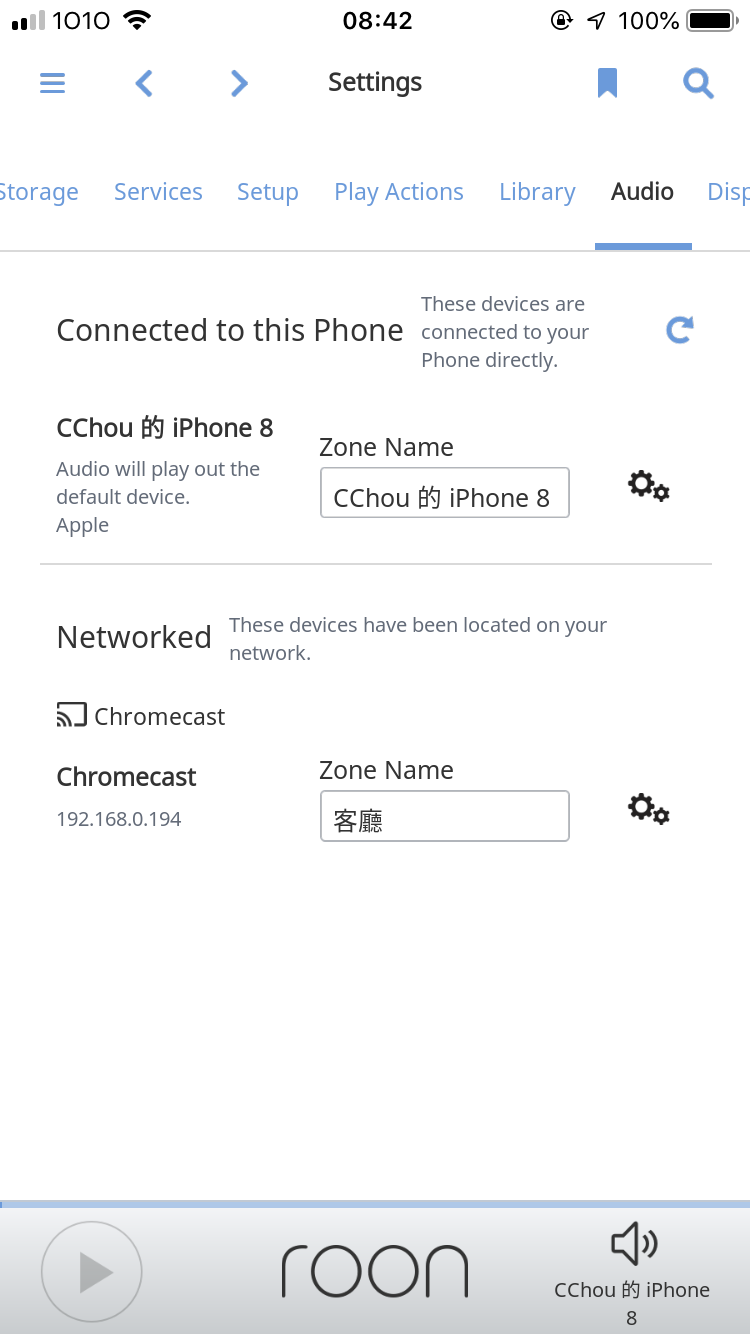Open the zone picker speaker icon

coord(632,1244)
